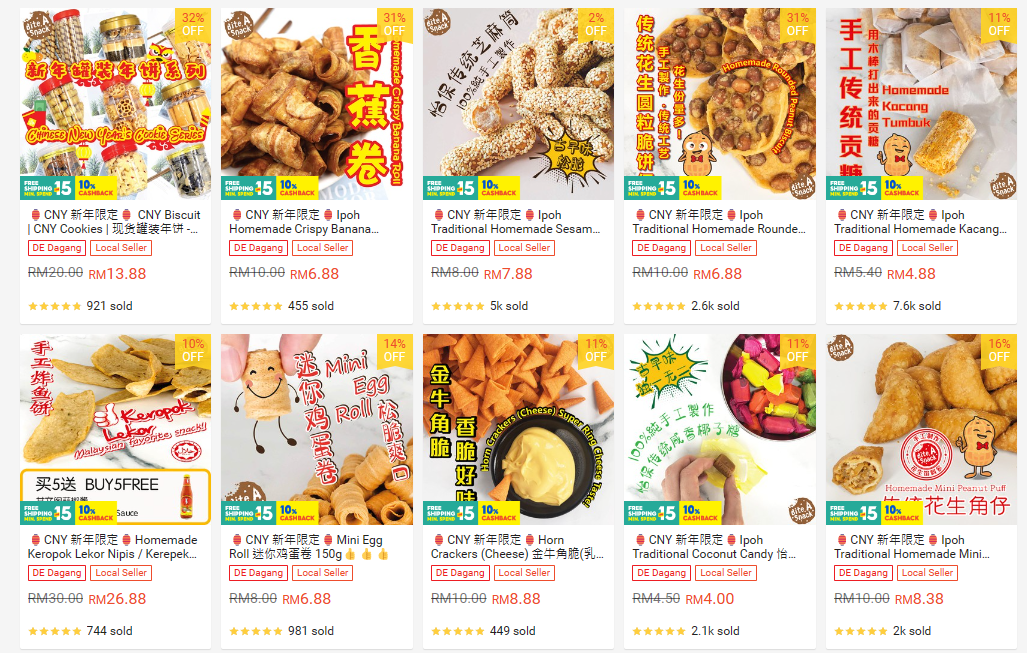Image resolution: width=1027 pixels, height=653 pixels.
Task: Select the Homemade Kacang Tumbuk product card
Action: 921,104
